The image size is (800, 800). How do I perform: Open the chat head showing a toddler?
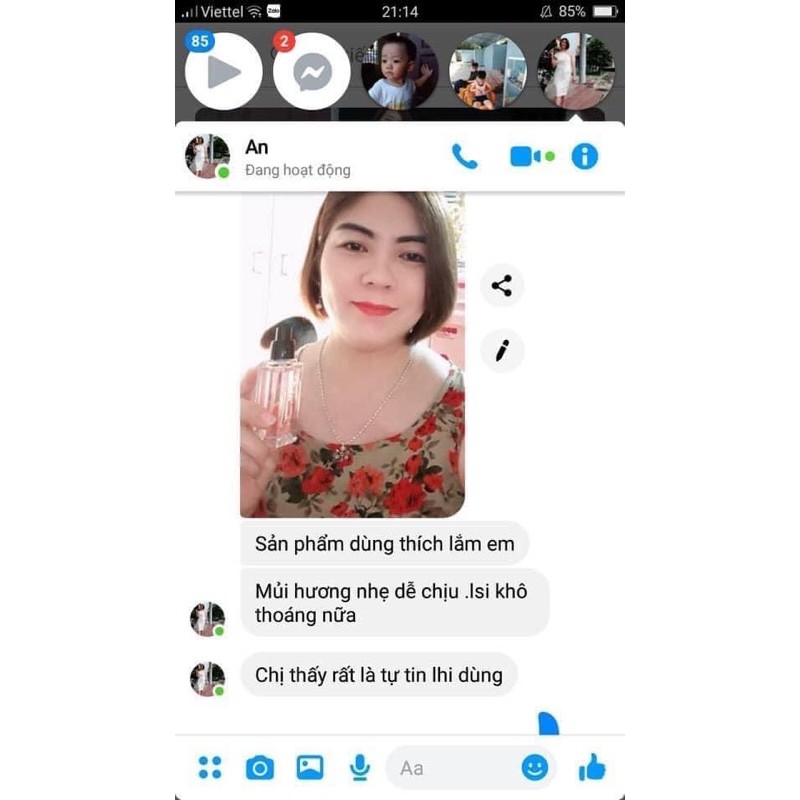click(399, 72)
